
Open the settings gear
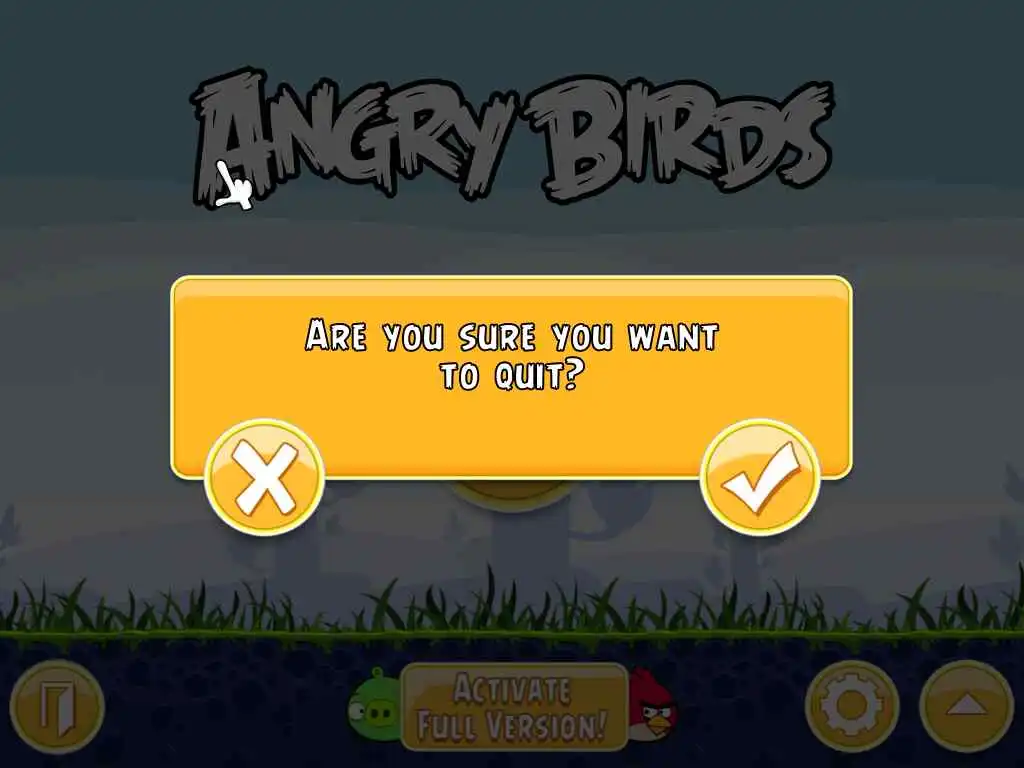pyautogui.click(x=852, y=706)
